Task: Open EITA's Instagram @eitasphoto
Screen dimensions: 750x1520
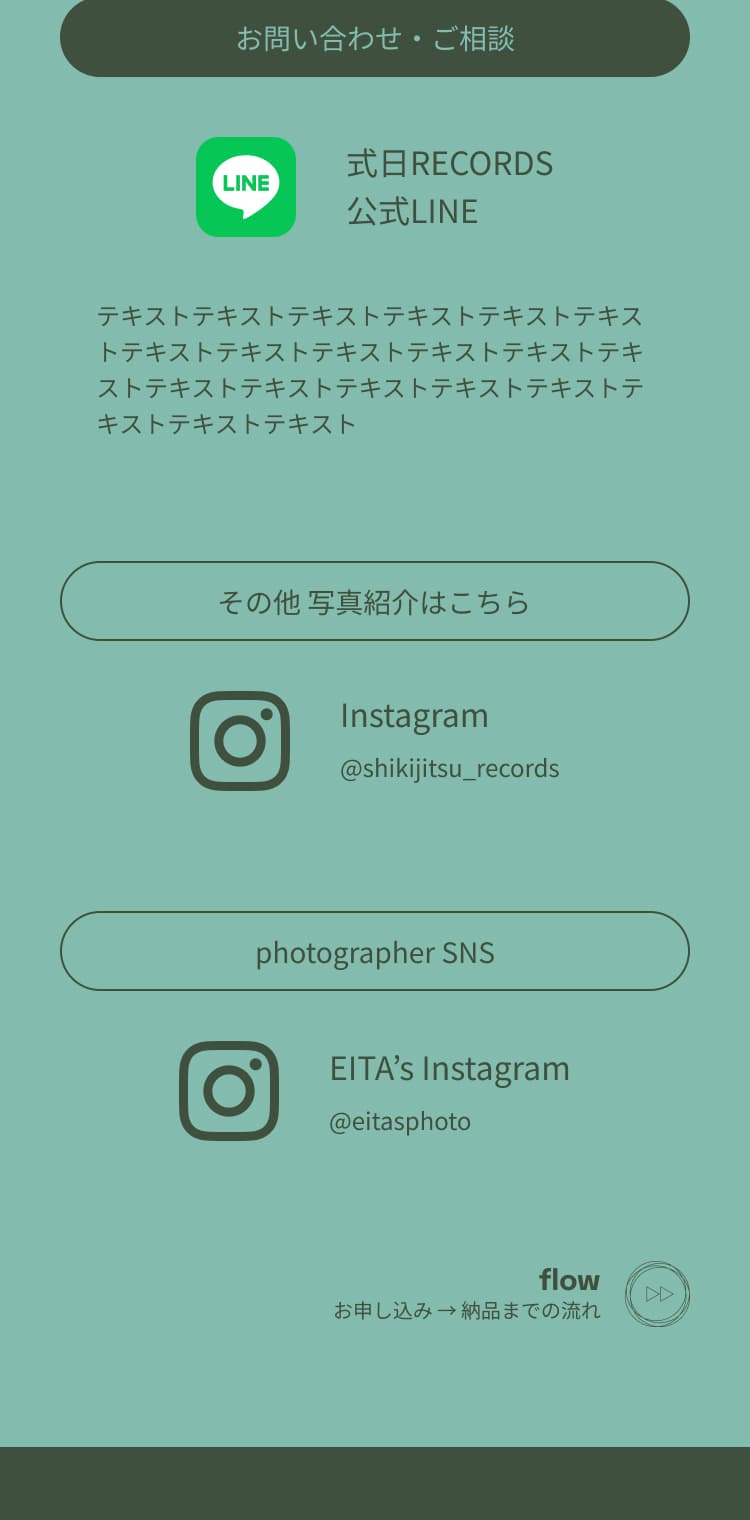Action: 374,1091
